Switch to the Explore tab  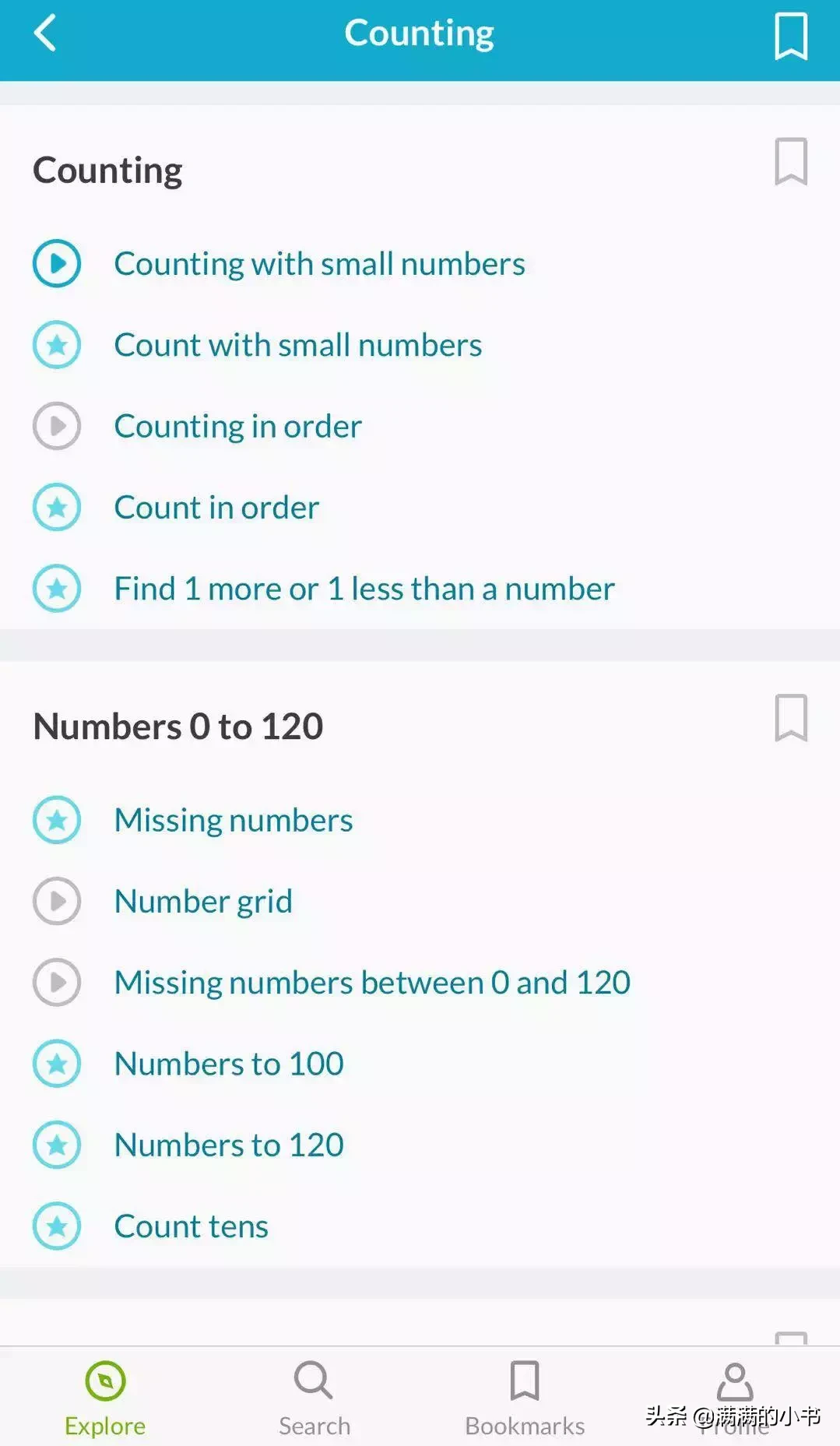click(x=105, y=1399)
